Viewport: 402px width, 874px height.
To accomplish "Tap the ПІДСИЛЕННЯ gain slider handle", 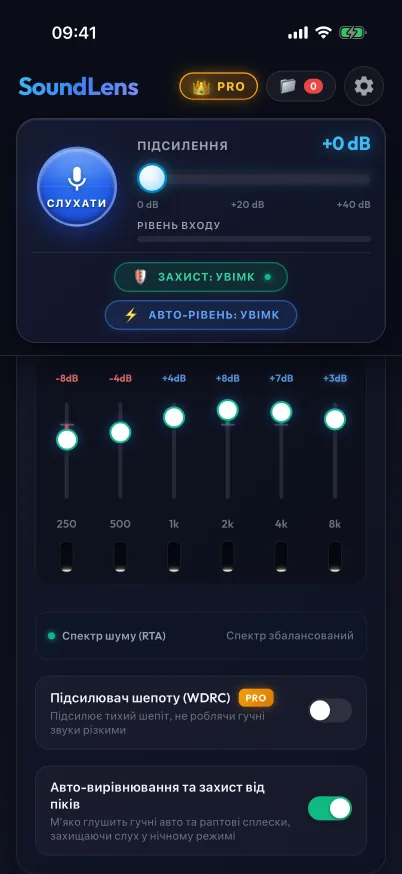I will tap(152, 178).
